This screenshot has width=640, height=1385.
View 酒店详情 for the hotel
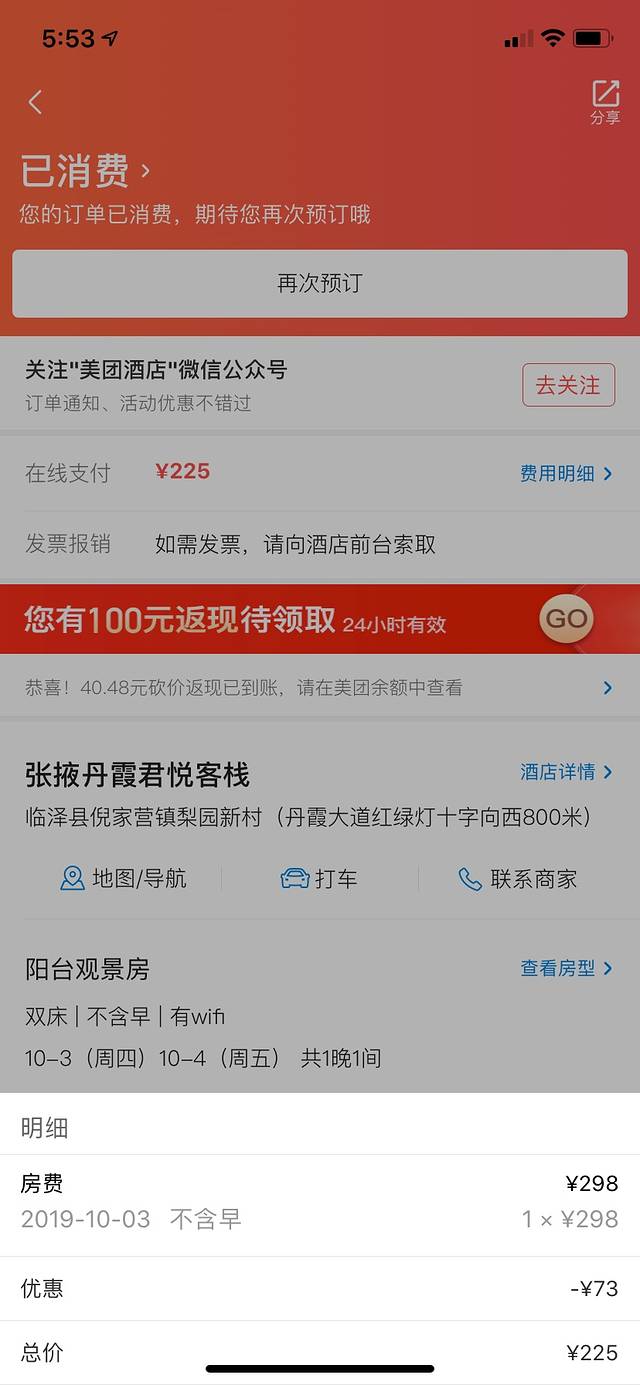tap(565, 772)
